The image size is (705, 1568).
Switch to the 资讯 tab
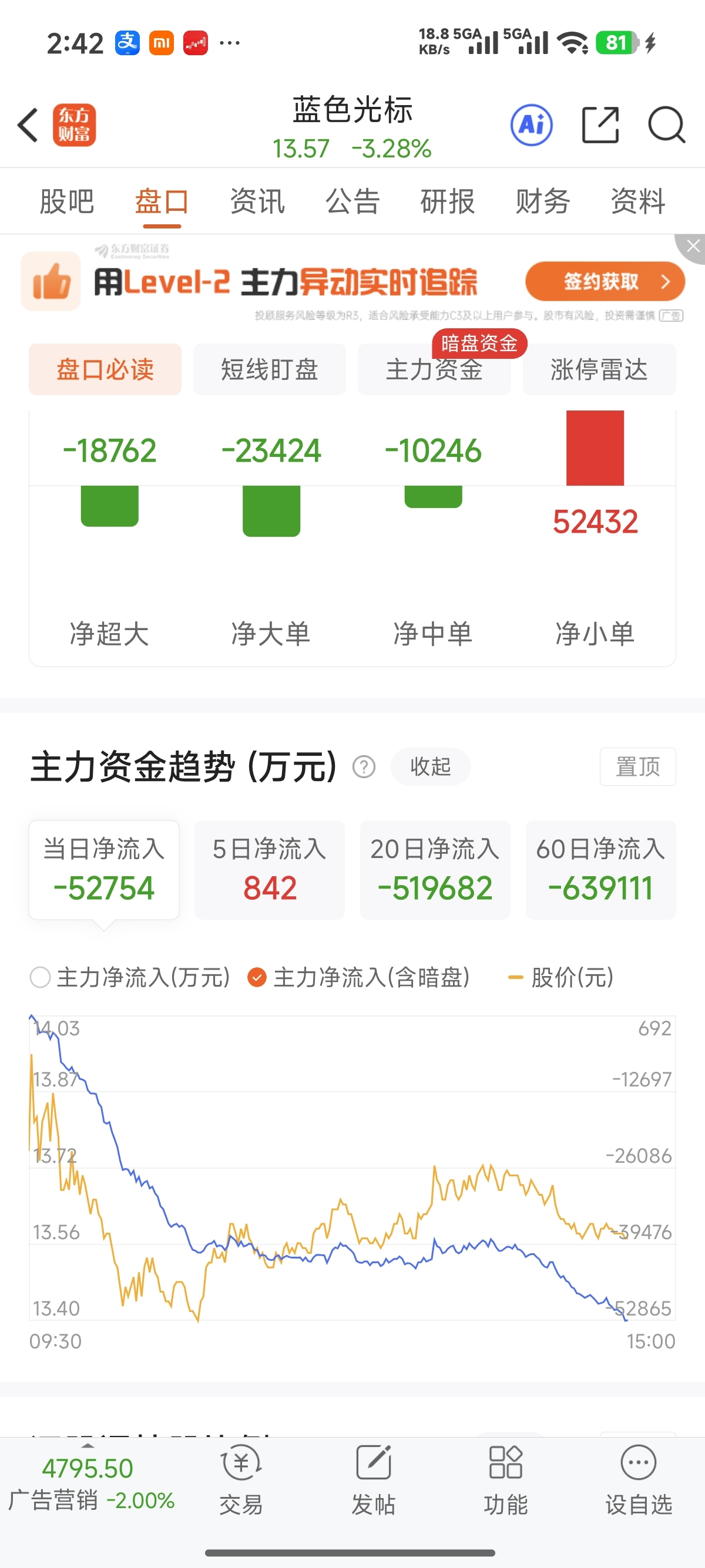257,201
